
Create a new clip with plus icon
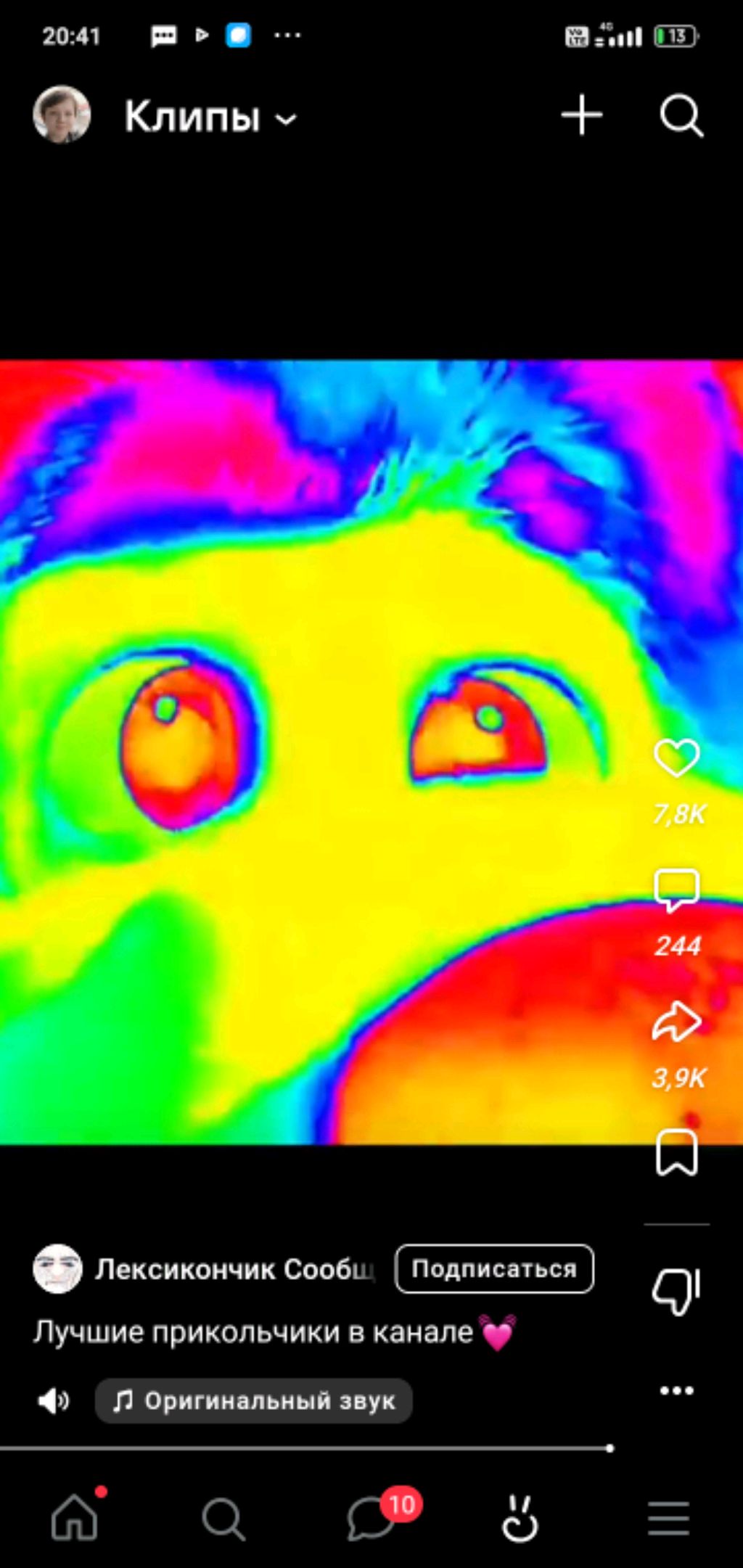click(x=581, y=115)
